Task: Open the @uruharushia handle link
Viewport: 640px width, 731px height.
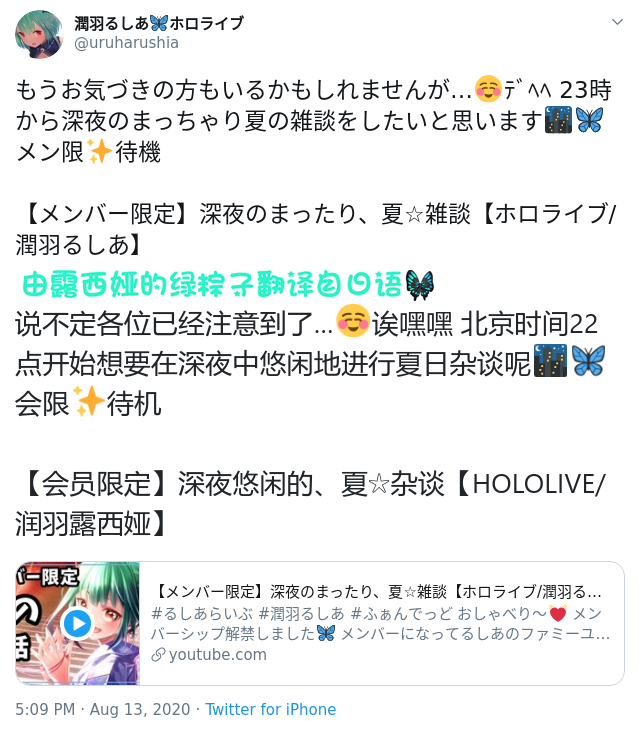Action: (127, 43)
